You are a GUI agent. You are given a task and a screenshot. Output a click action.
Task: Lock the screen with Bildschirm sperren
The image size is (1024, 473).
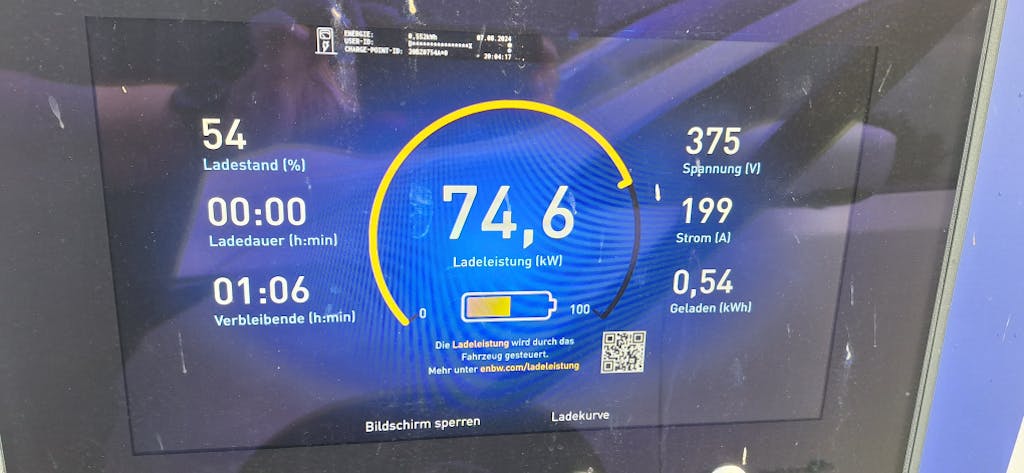(422, 422)
